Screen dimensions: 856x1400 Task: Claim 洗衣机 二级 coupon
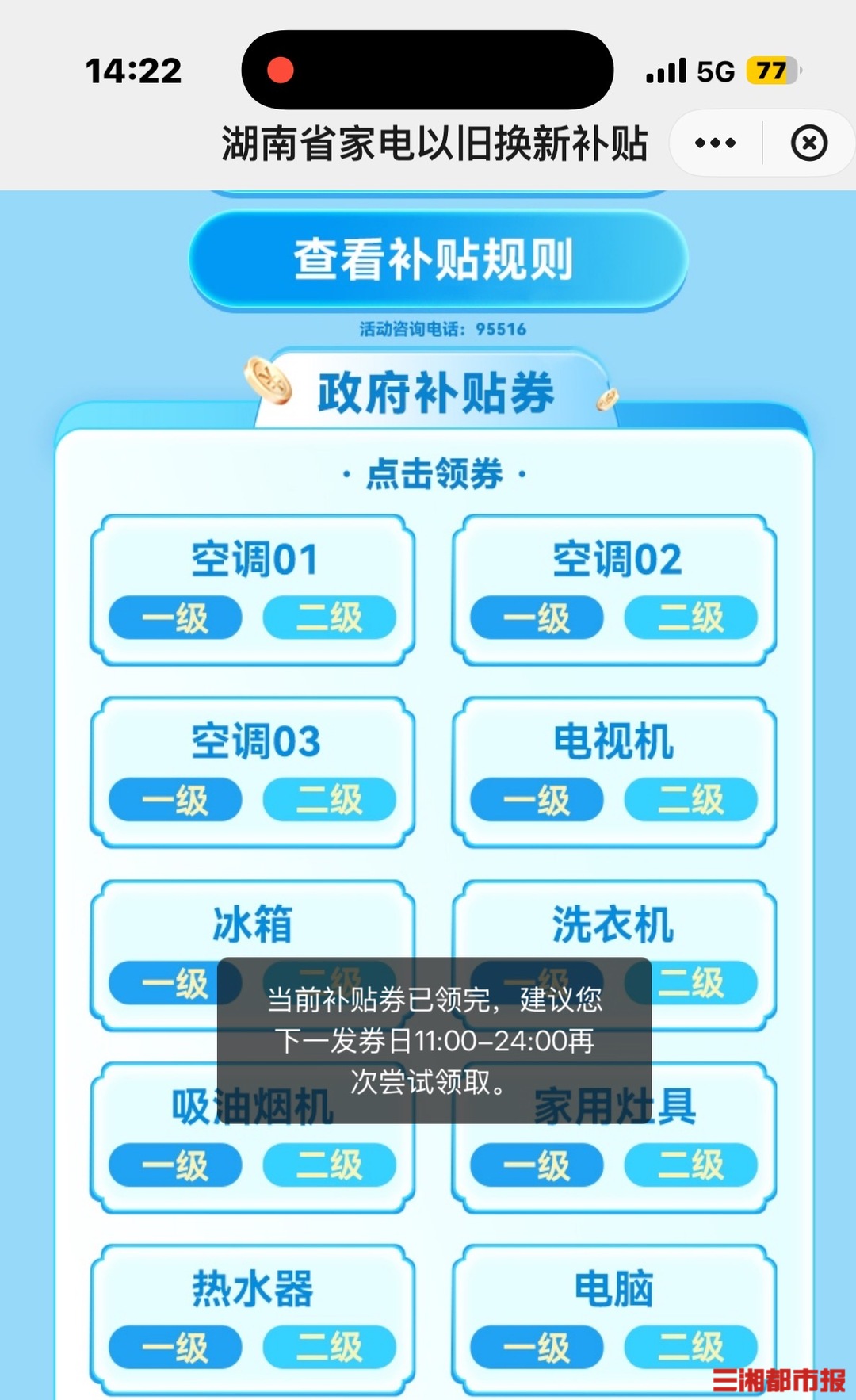point(701,983)
